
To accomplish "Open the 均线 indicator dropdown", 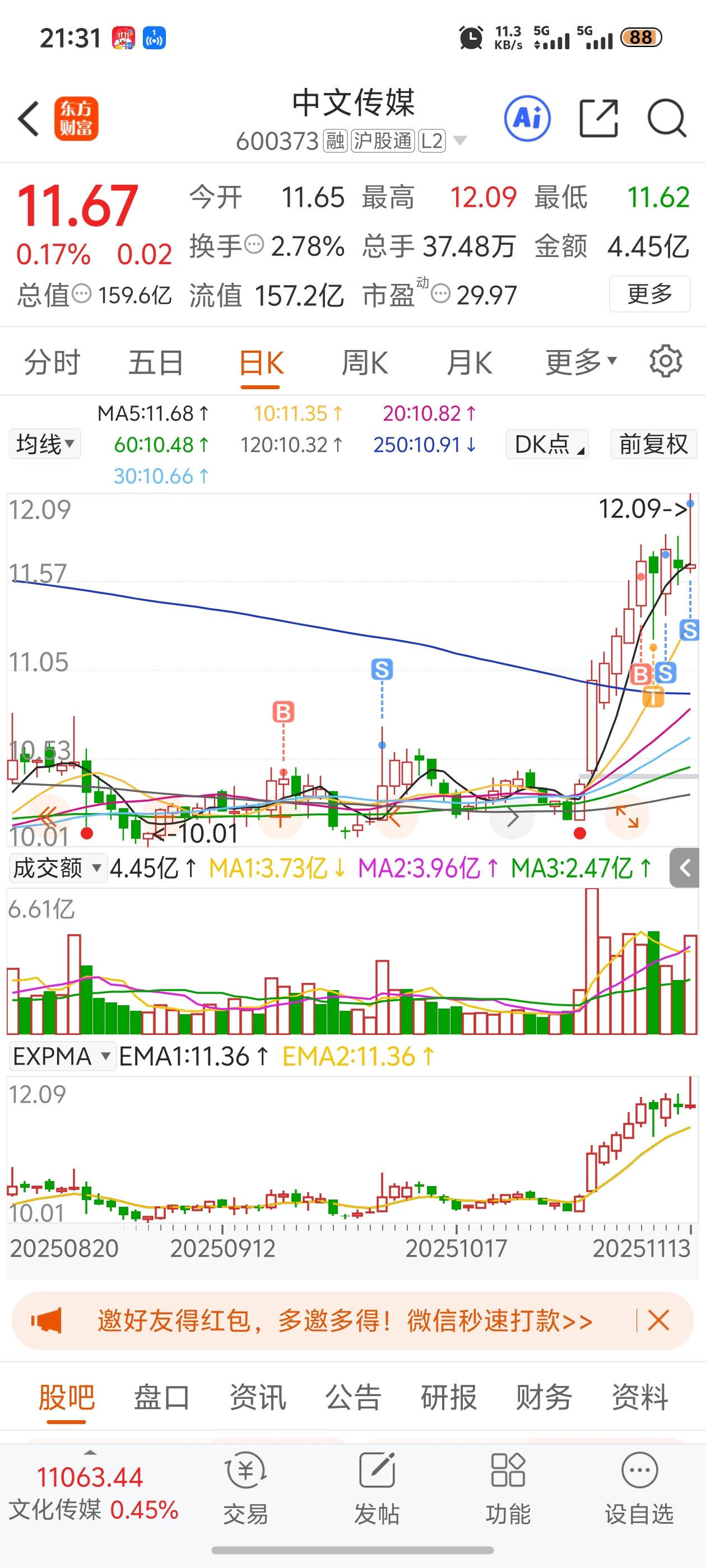I will coord(45,444).
